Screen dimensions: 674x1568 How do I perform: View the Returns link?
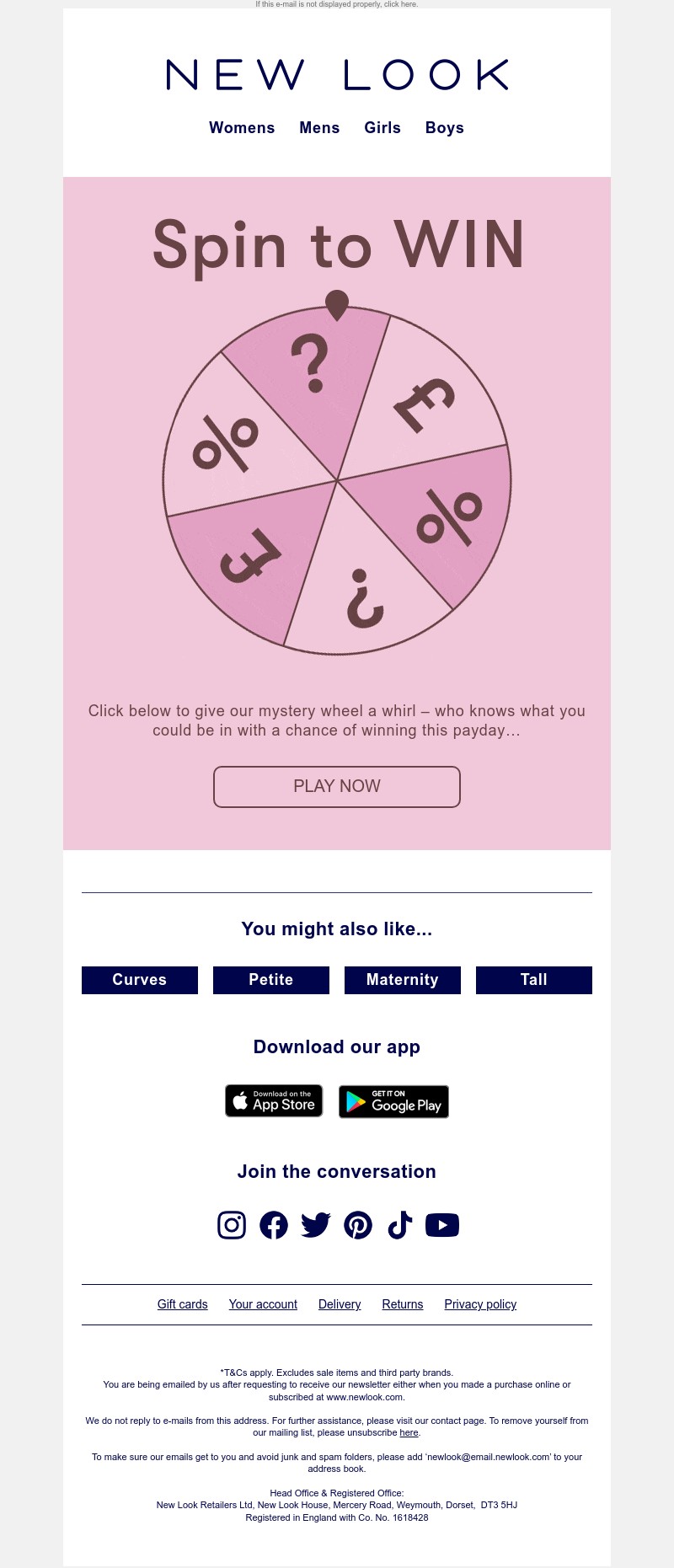pos(403,1304)
